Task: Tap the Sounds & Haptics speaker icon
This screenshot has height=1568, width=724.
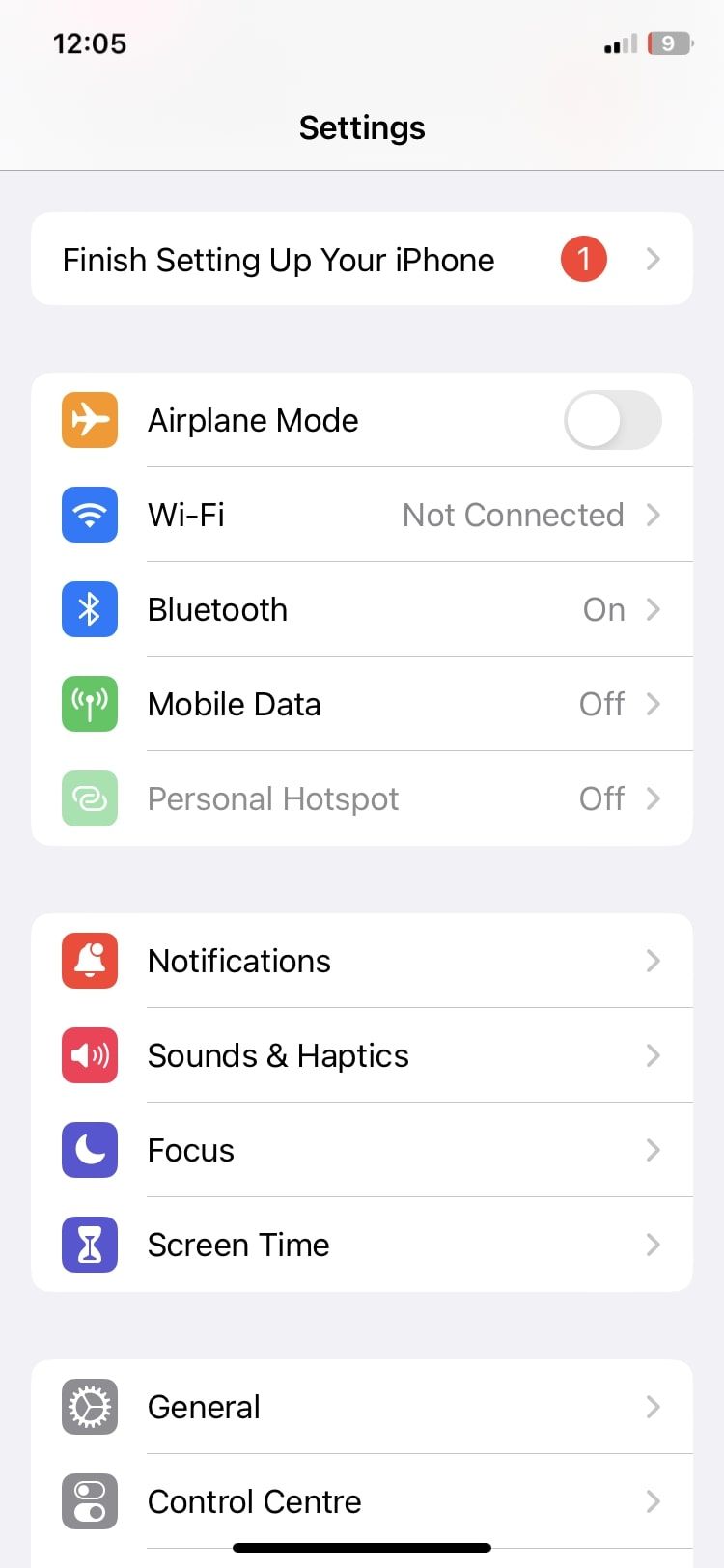Action: (89, 1055)
